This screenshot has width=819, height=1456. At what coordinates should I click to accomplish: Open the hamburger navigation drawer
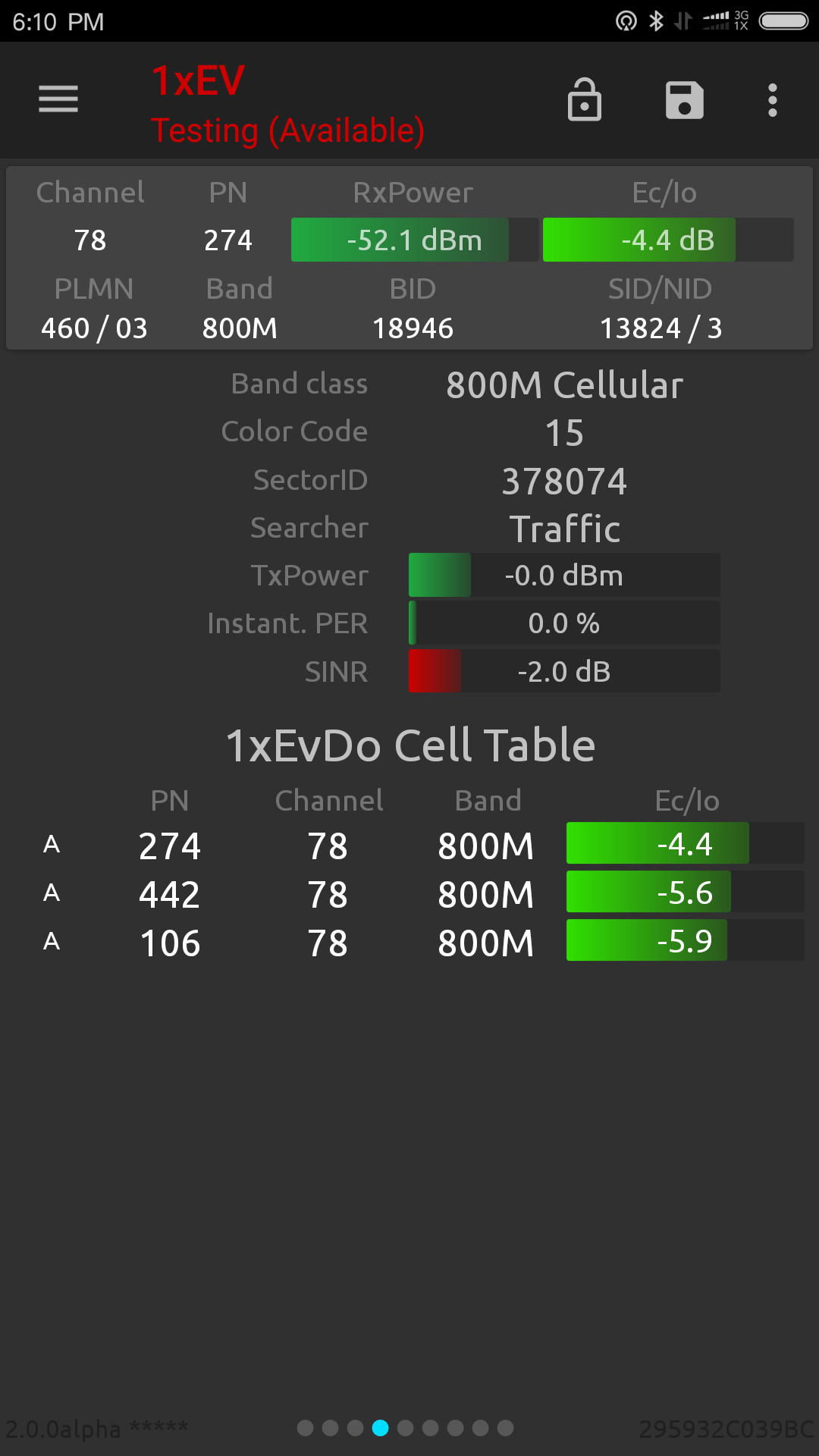[x=58, y=99]
